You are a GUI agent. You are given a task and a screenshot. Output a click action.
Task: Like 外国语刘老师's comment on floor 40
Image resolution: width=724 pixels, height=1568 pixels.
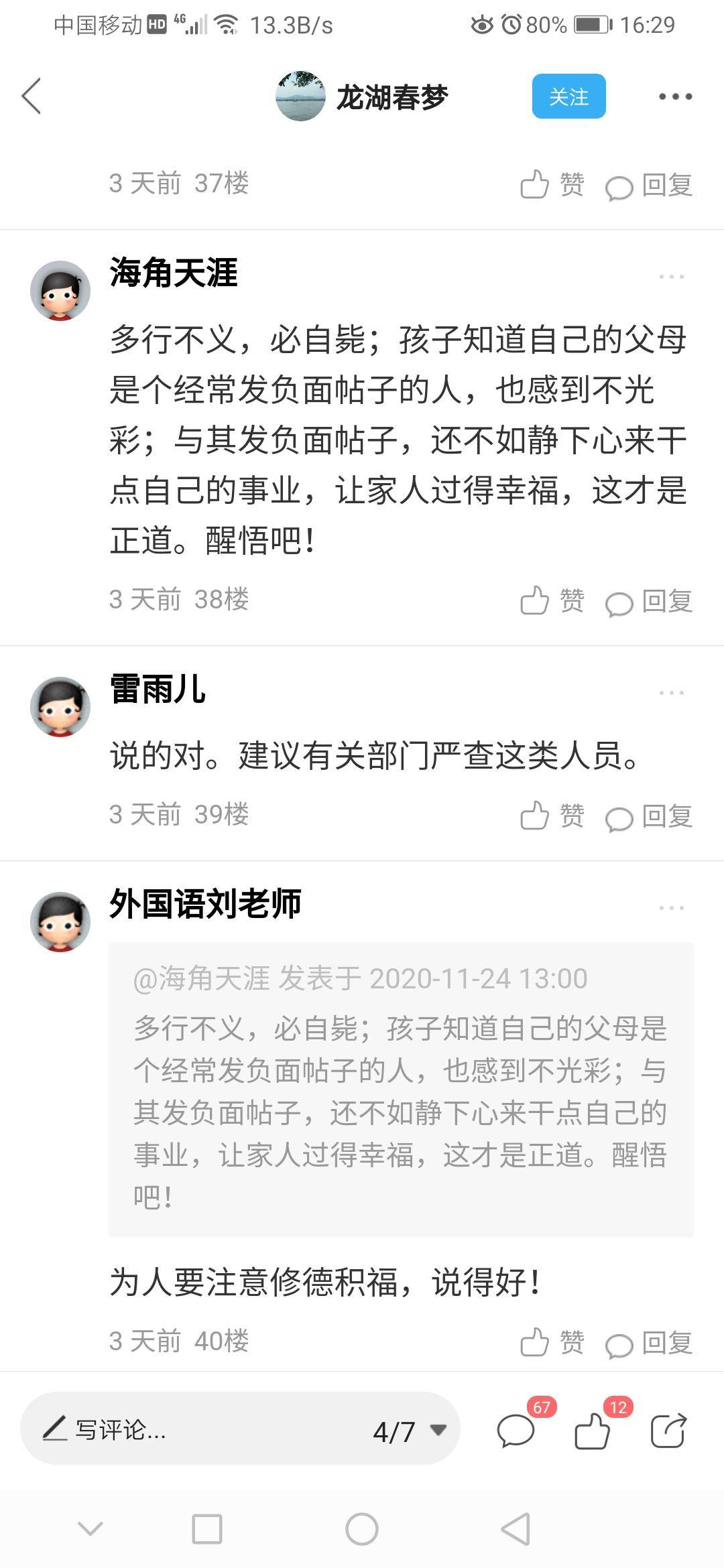[x=552, y=1342]
